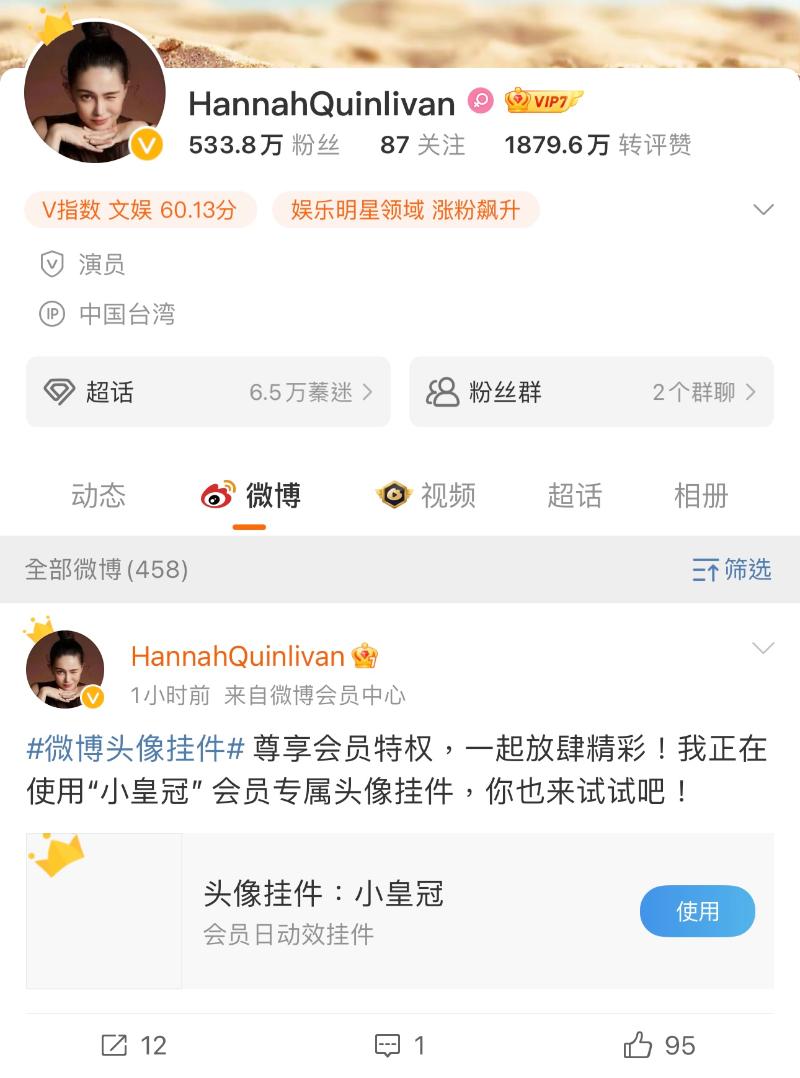Tap the VIP7 membership badge
800x1078 pixels.
coord(543,101)
